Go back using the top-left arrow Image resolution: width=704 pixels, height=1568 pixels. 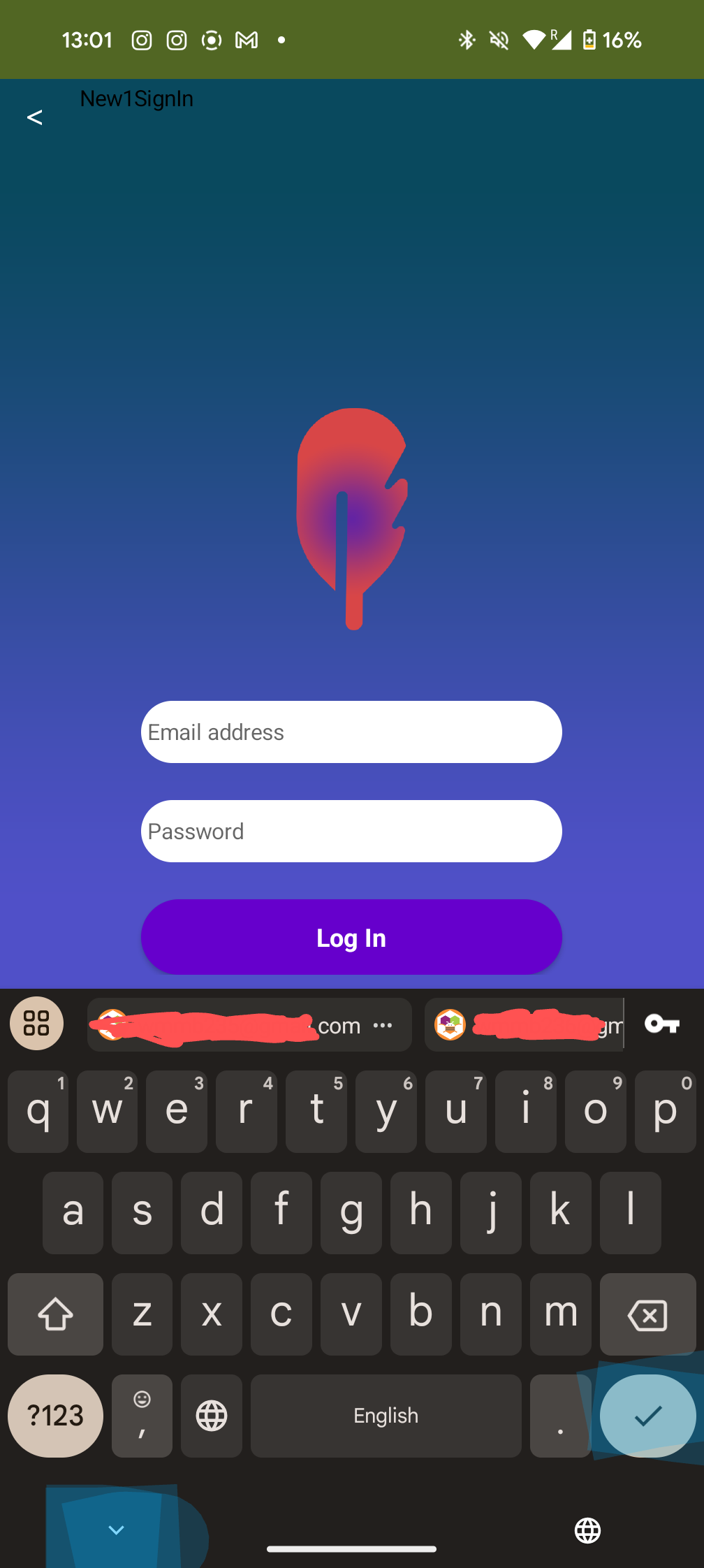pyautogui.click(x=35, y=117)
